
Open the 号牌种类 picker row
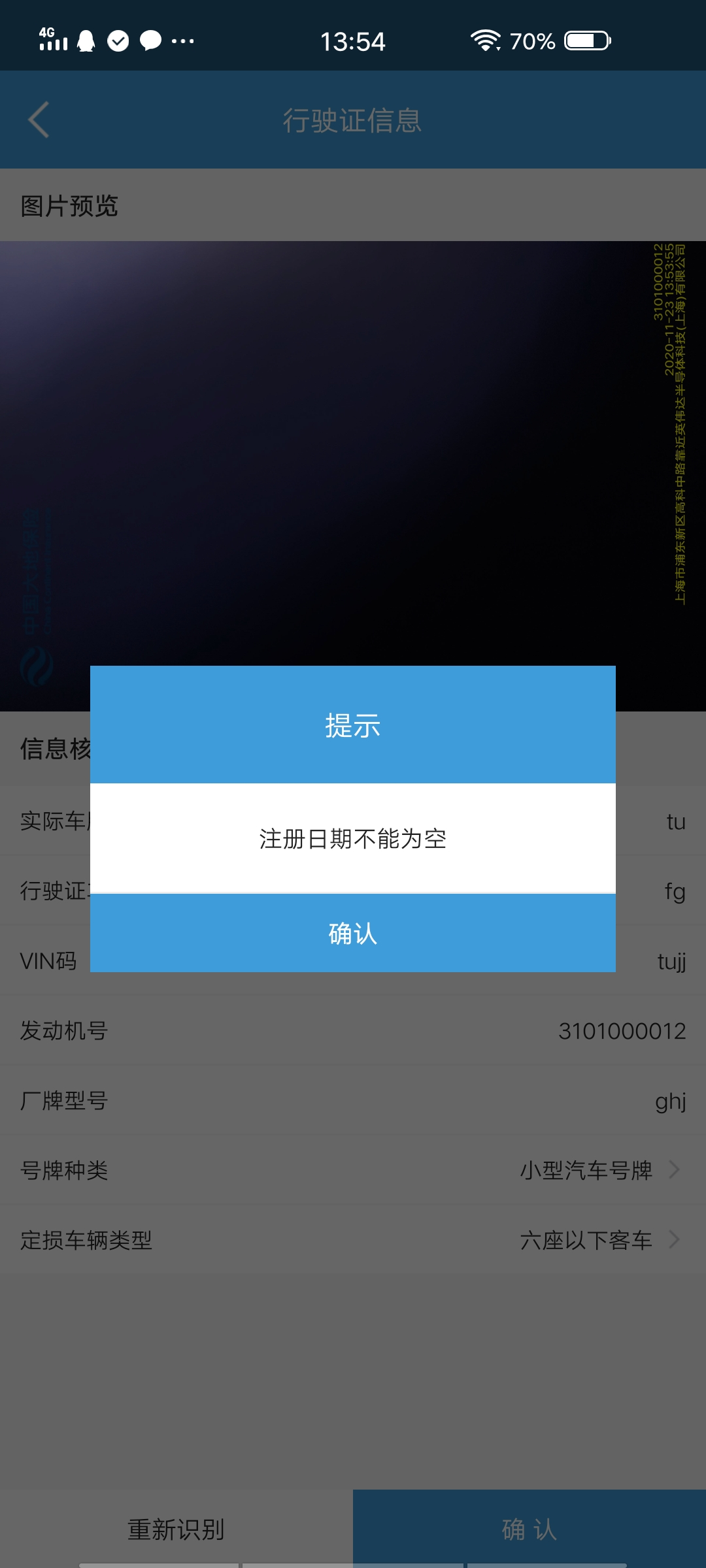(x=353, y=1170)
